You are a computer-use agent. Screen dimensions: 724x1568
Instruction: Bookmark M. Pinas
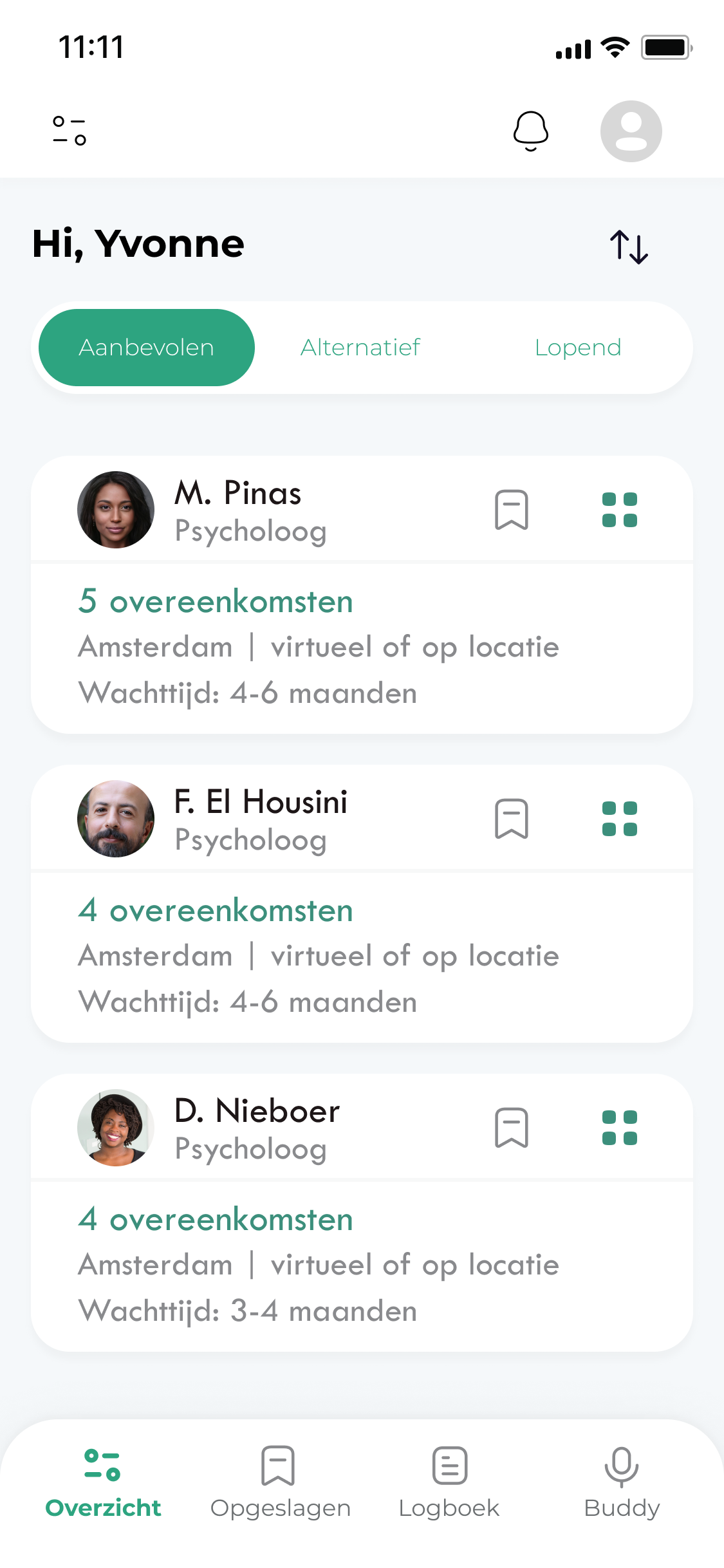click(512, 510)
